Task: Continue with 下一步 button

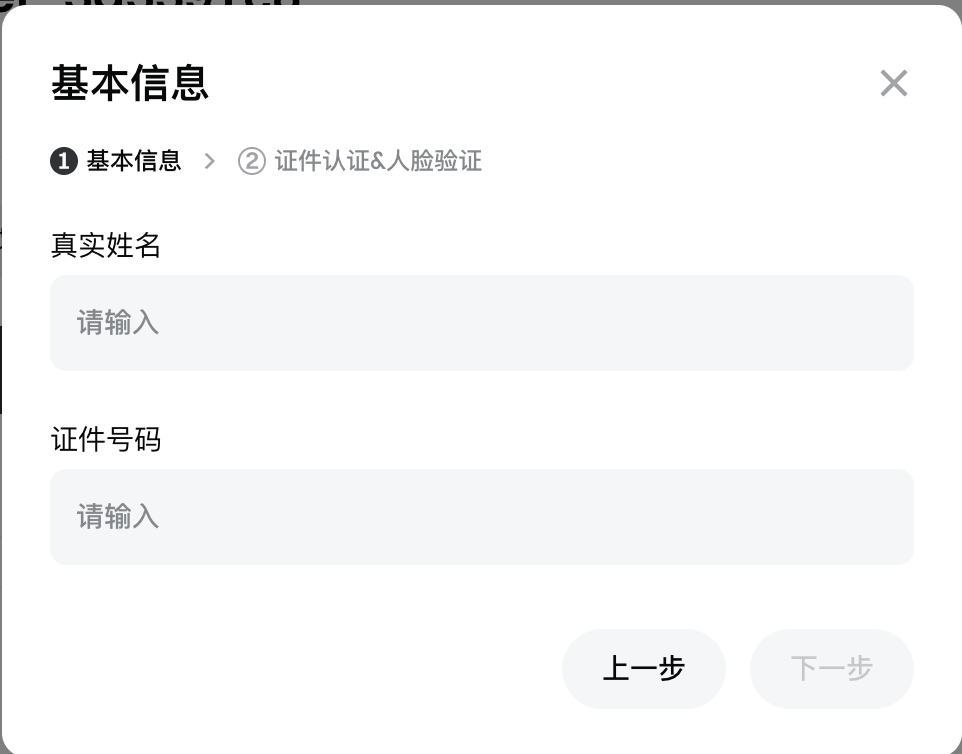Action: (831, 669)
